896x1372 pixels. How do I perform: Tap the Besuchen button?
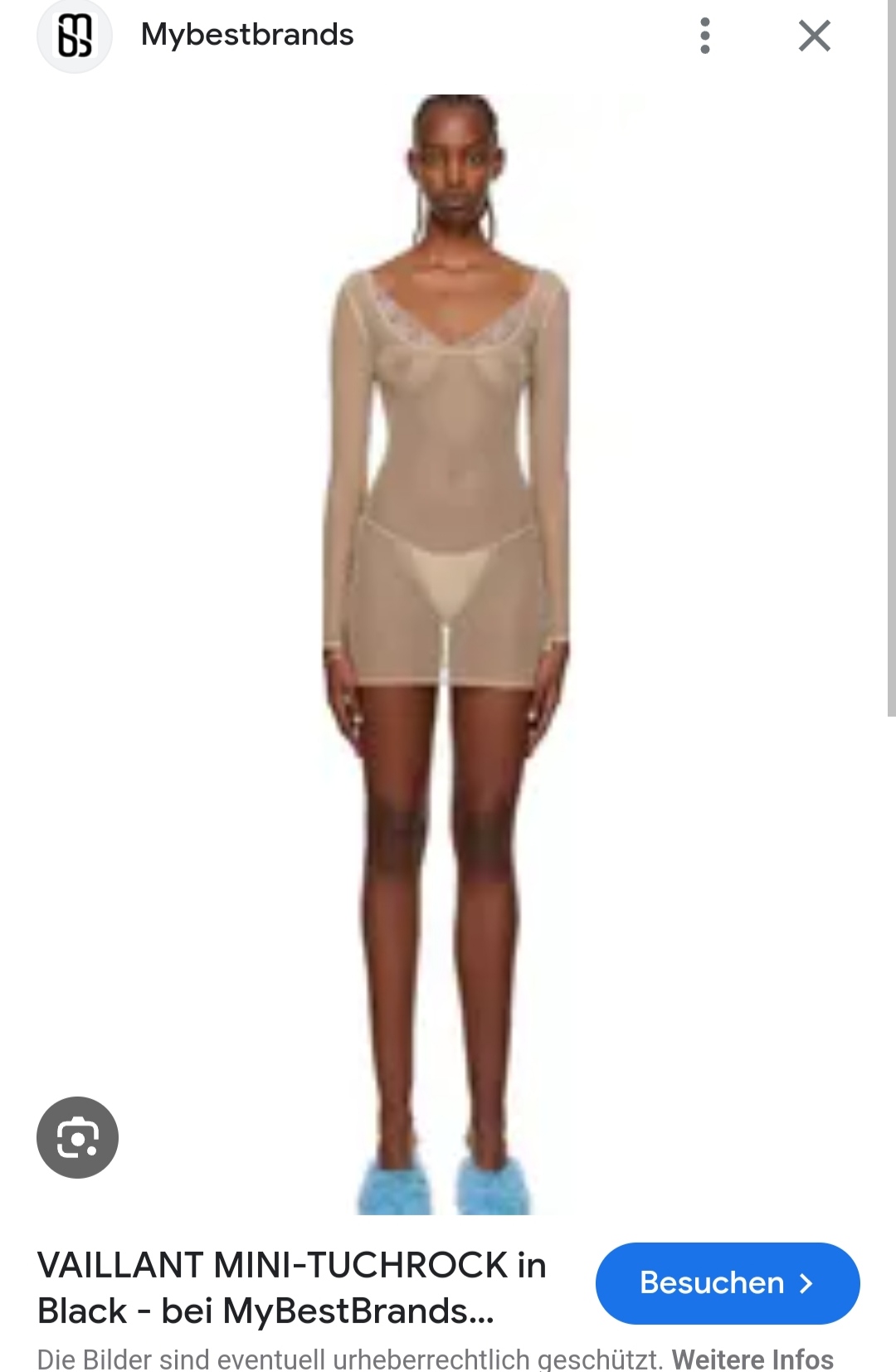click(727, 1282)
